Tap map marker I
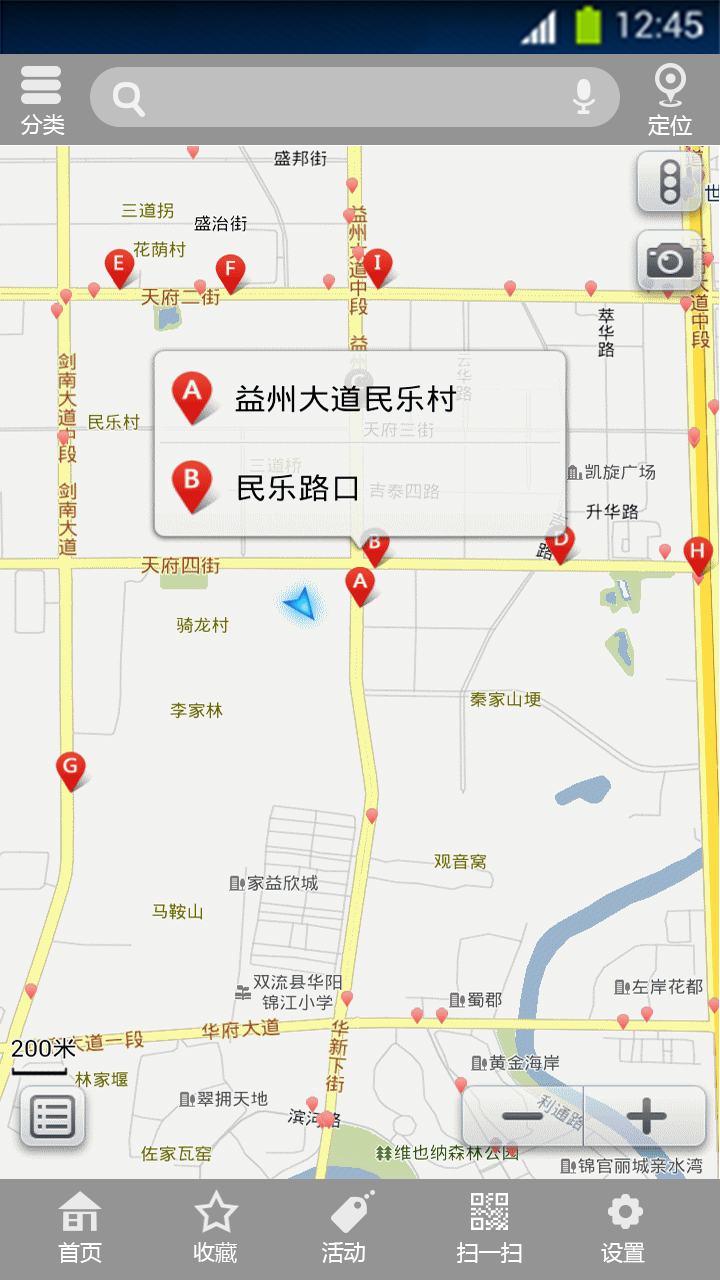Image resolution: width=720 pixels, height=1280 pixels. [x=377, y=267]
